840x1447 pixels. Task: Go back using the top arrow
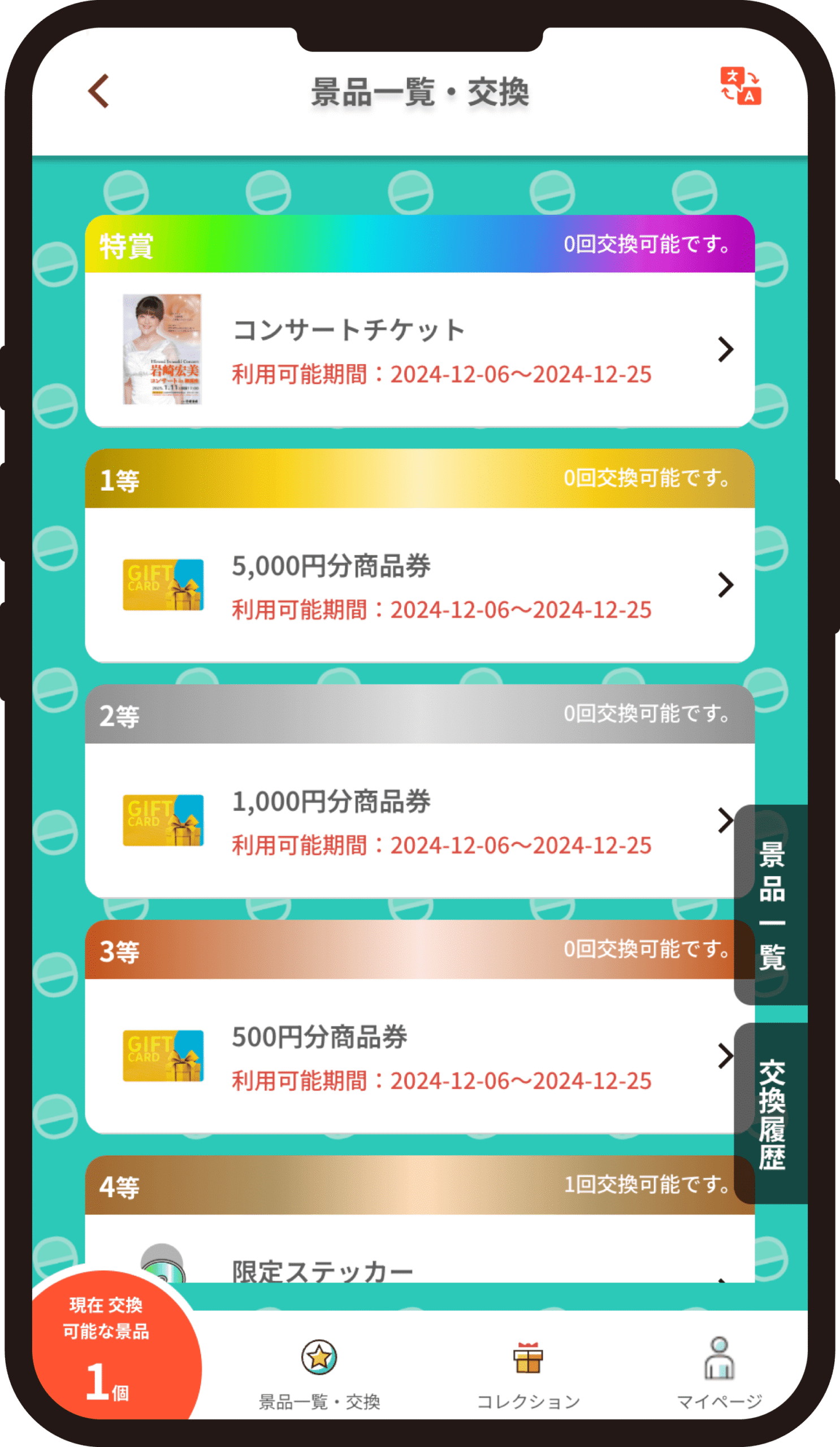(99, 91)
